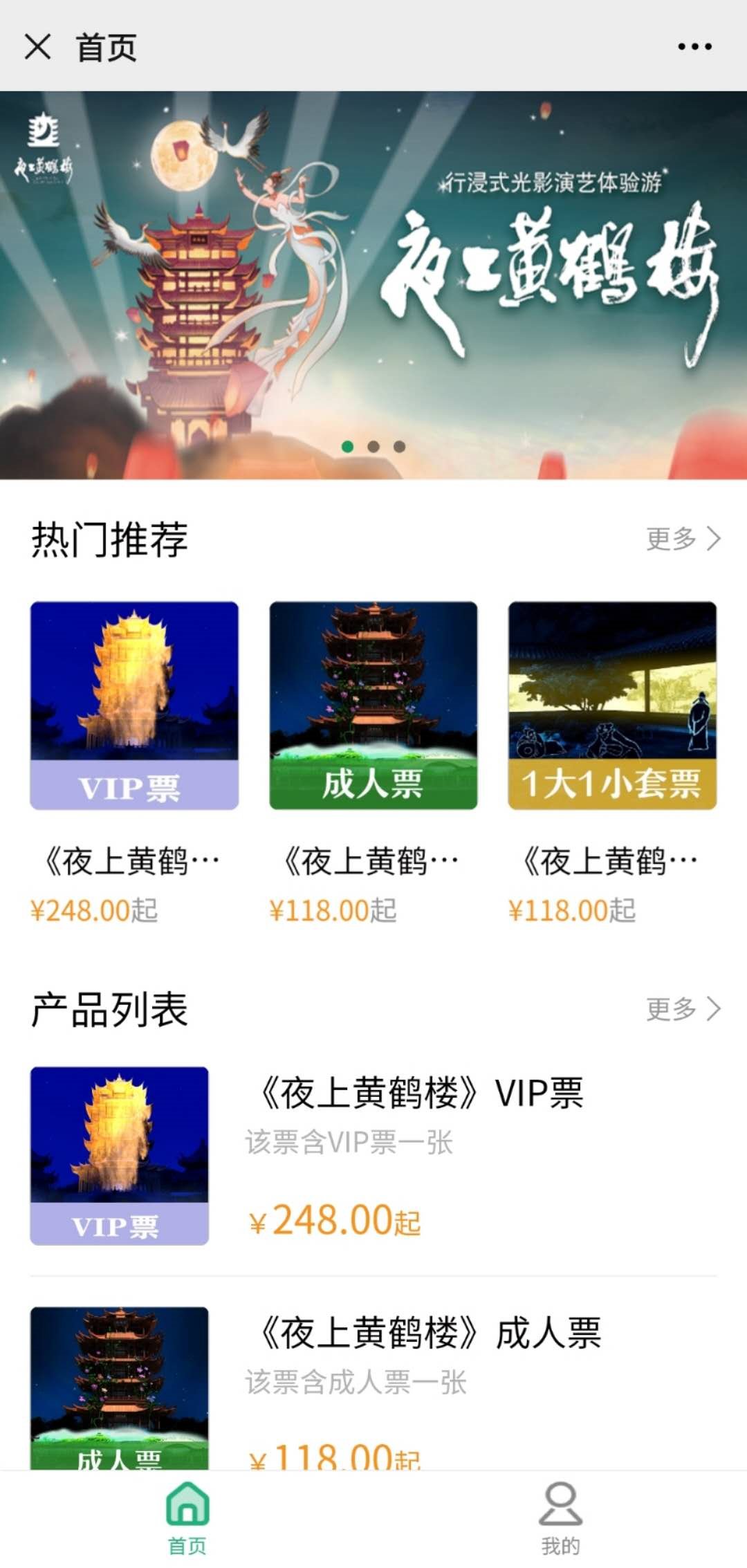Open the VIP票 card in 热门推荐
The height and width of the screenshot is (1568, 747).
(134, 705)
